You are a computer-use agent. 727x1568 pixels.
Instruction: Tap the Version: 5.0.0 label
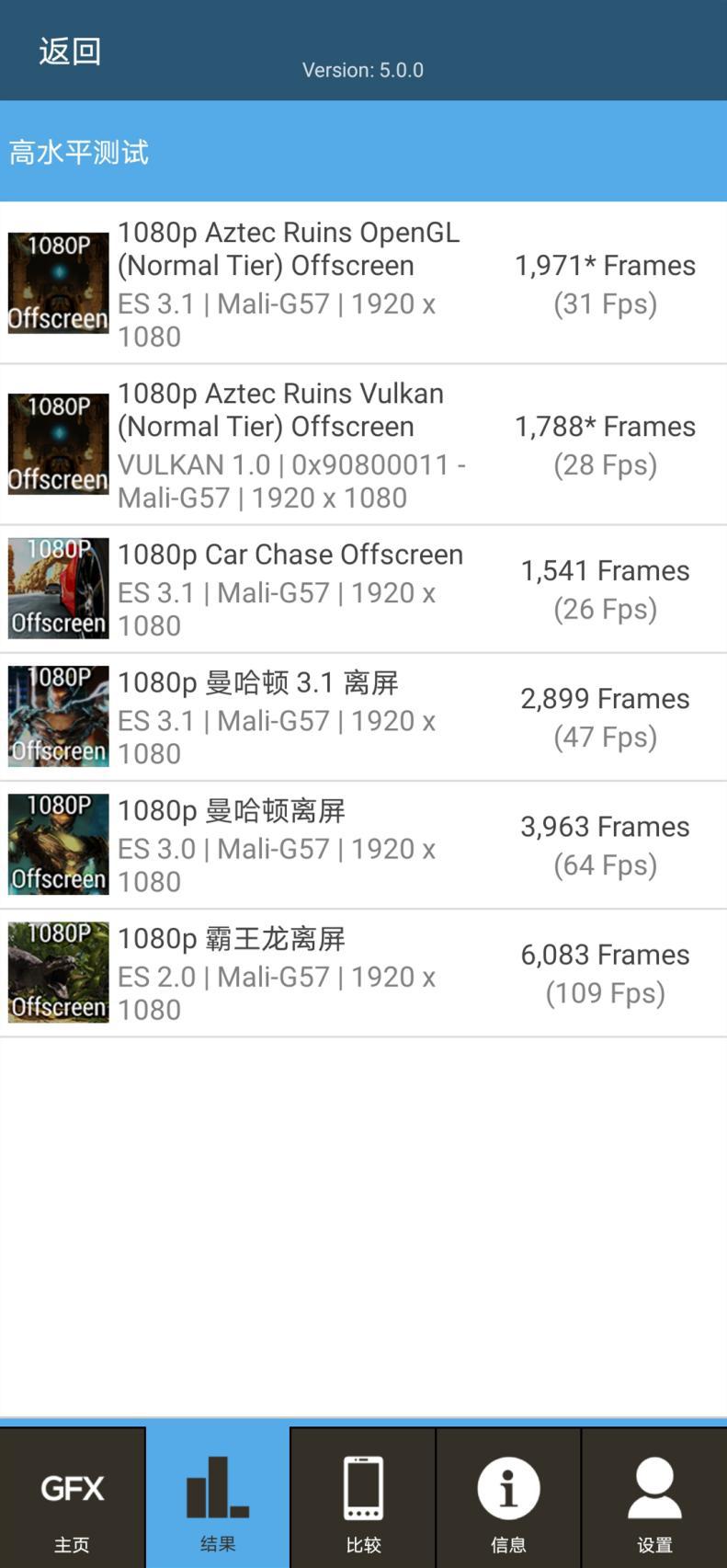point(364,69)
